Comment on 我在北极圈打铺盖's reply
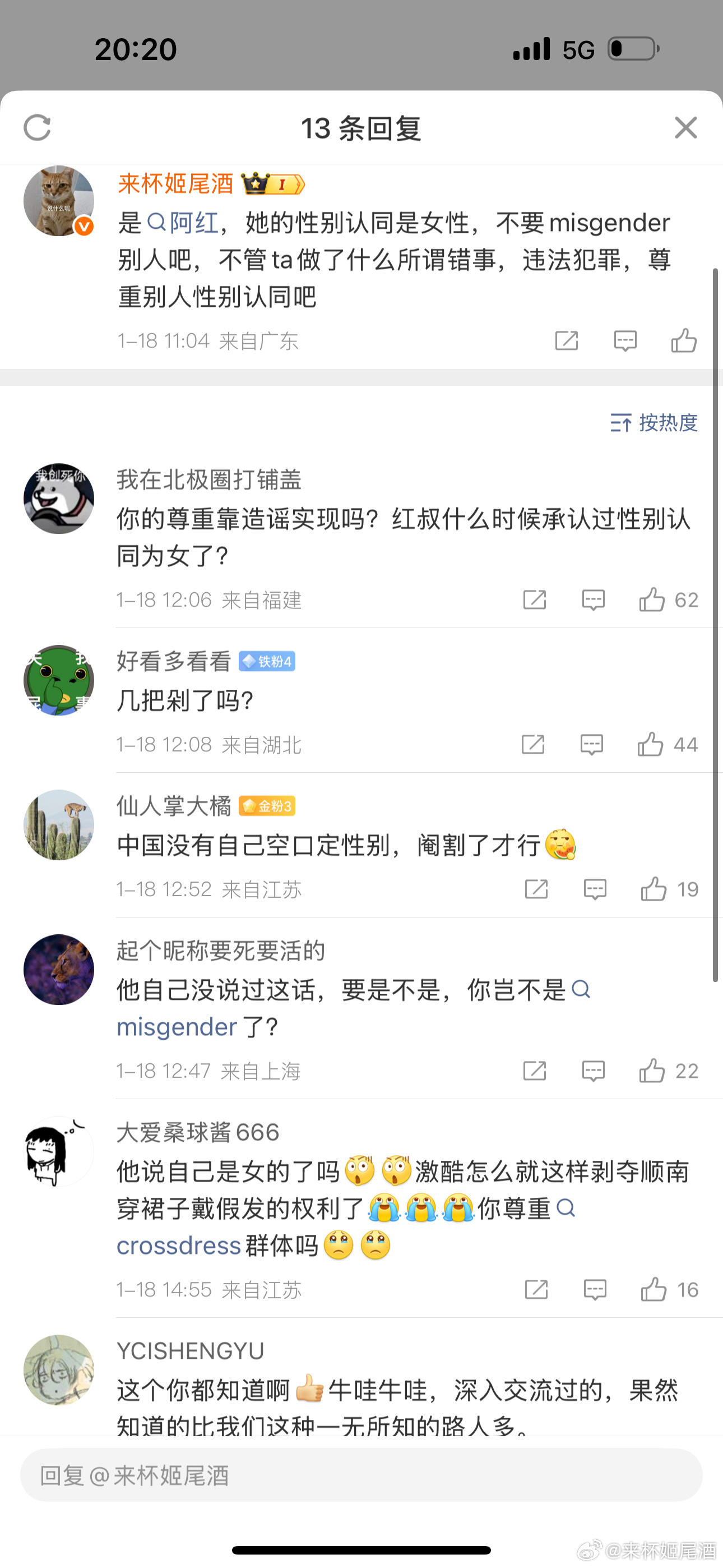This screenshot has width=723, height=1568. [593, 600]
